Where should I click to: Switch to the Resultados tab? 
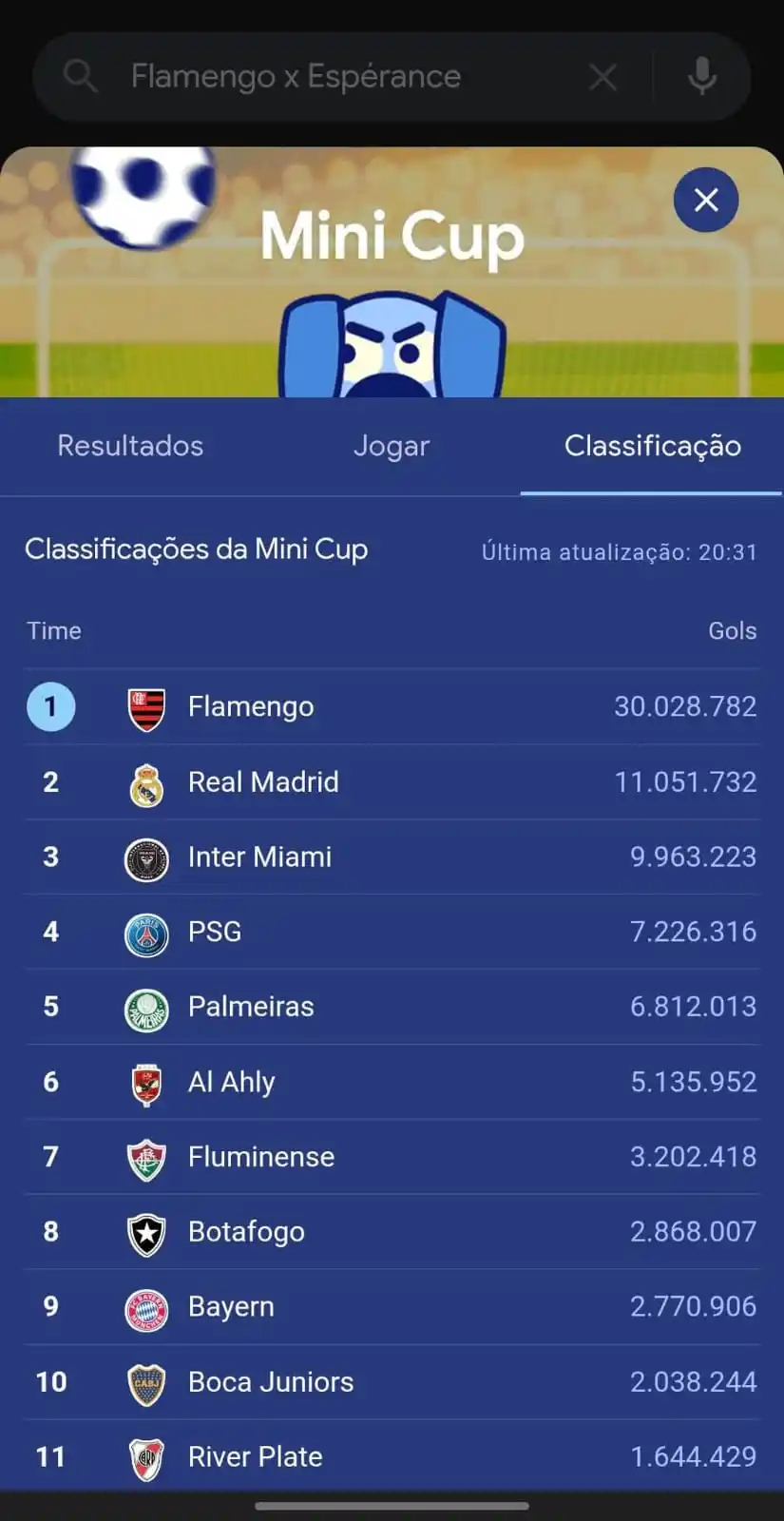click(x=130, y=446)
